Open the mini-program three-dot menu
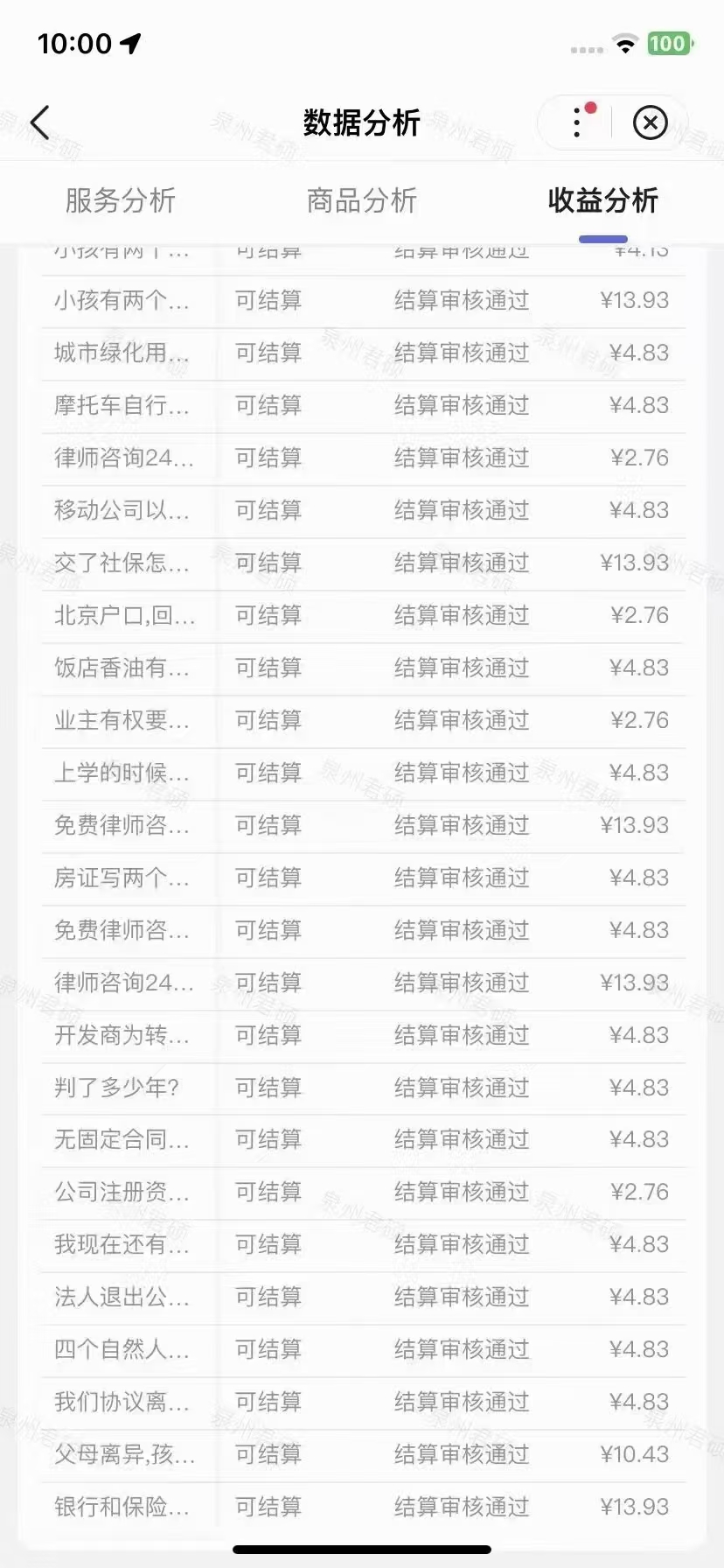Screen dimensions: 724x1568 [577, 122]
